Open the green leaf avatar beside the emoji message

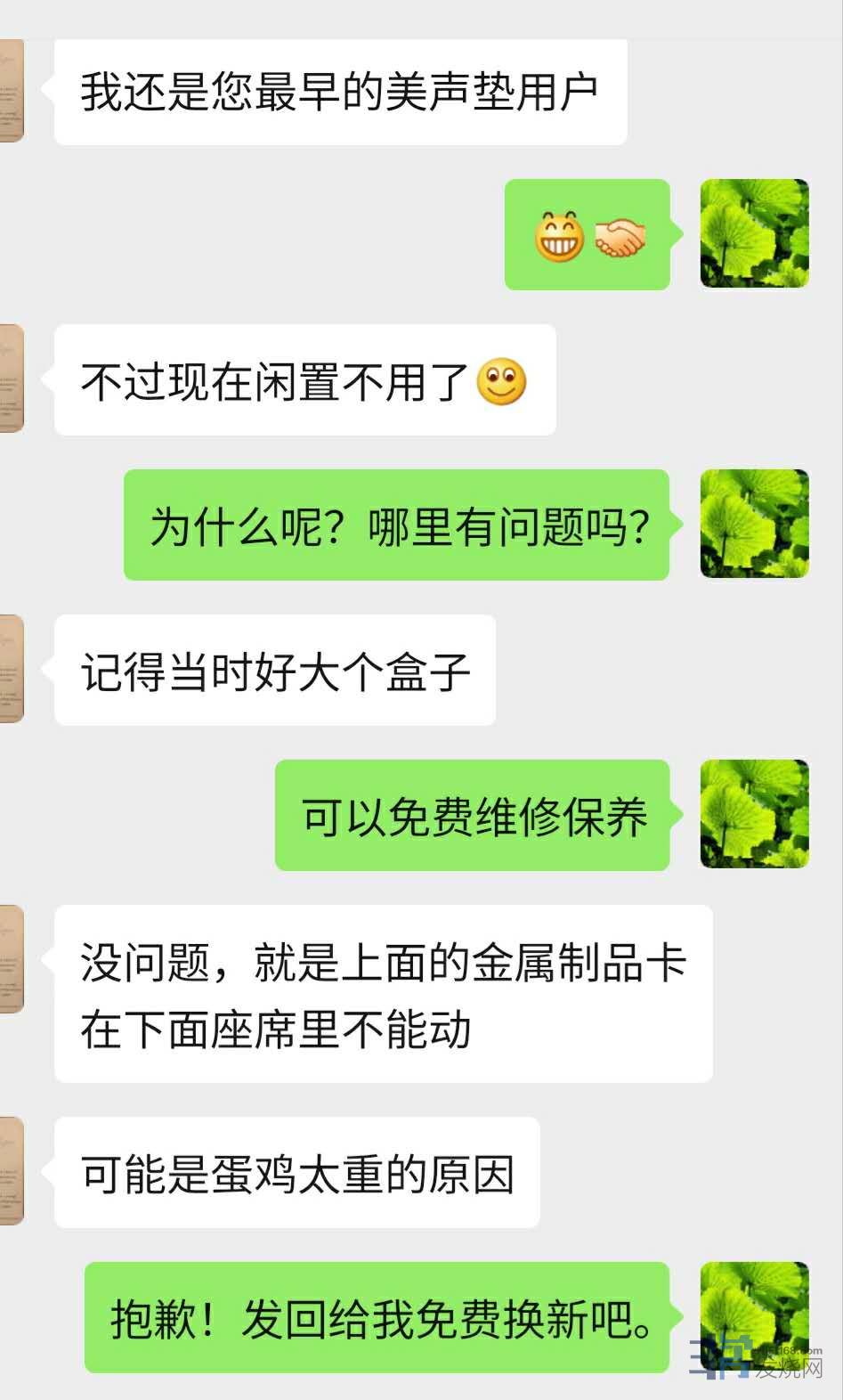tap(754, 233)
